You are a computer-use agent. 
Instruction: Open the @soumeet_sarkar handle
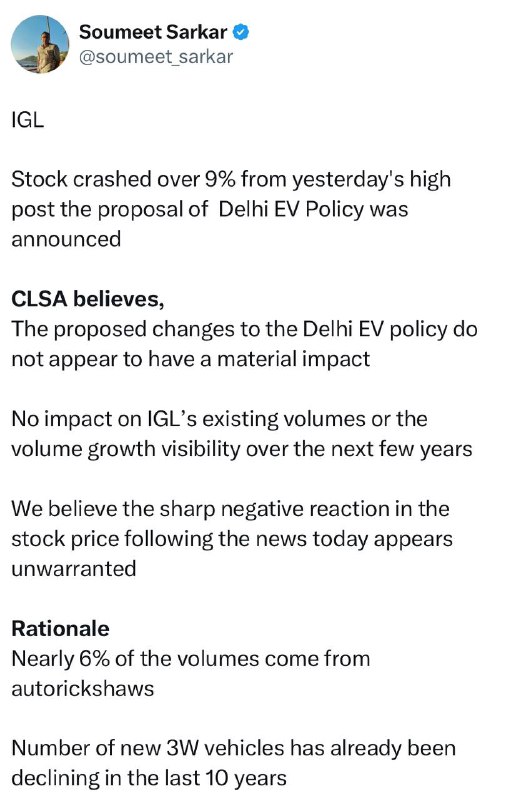(156, 57)
